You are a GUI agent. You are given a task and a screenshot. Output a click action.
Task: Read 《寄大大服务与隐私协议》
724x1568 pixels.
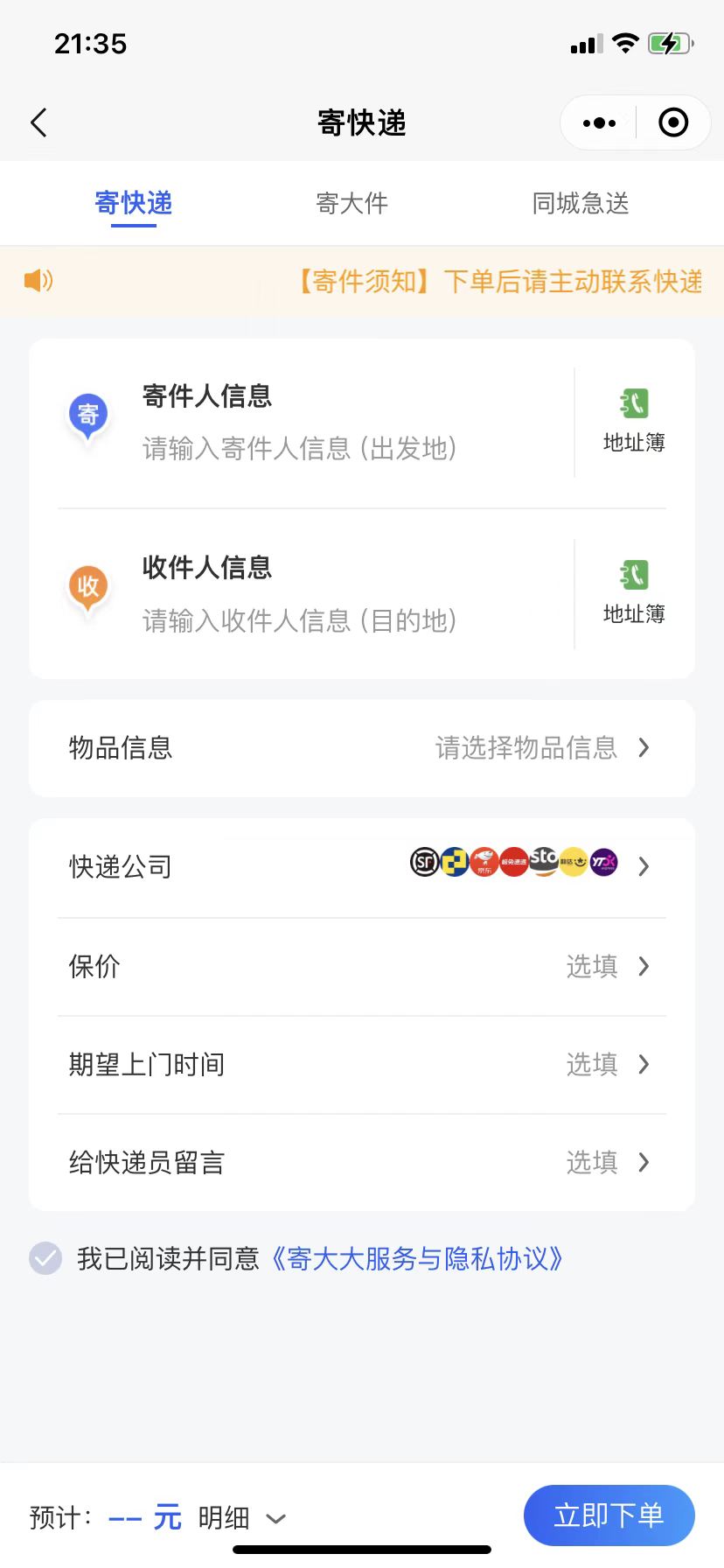coord(416,1259)
